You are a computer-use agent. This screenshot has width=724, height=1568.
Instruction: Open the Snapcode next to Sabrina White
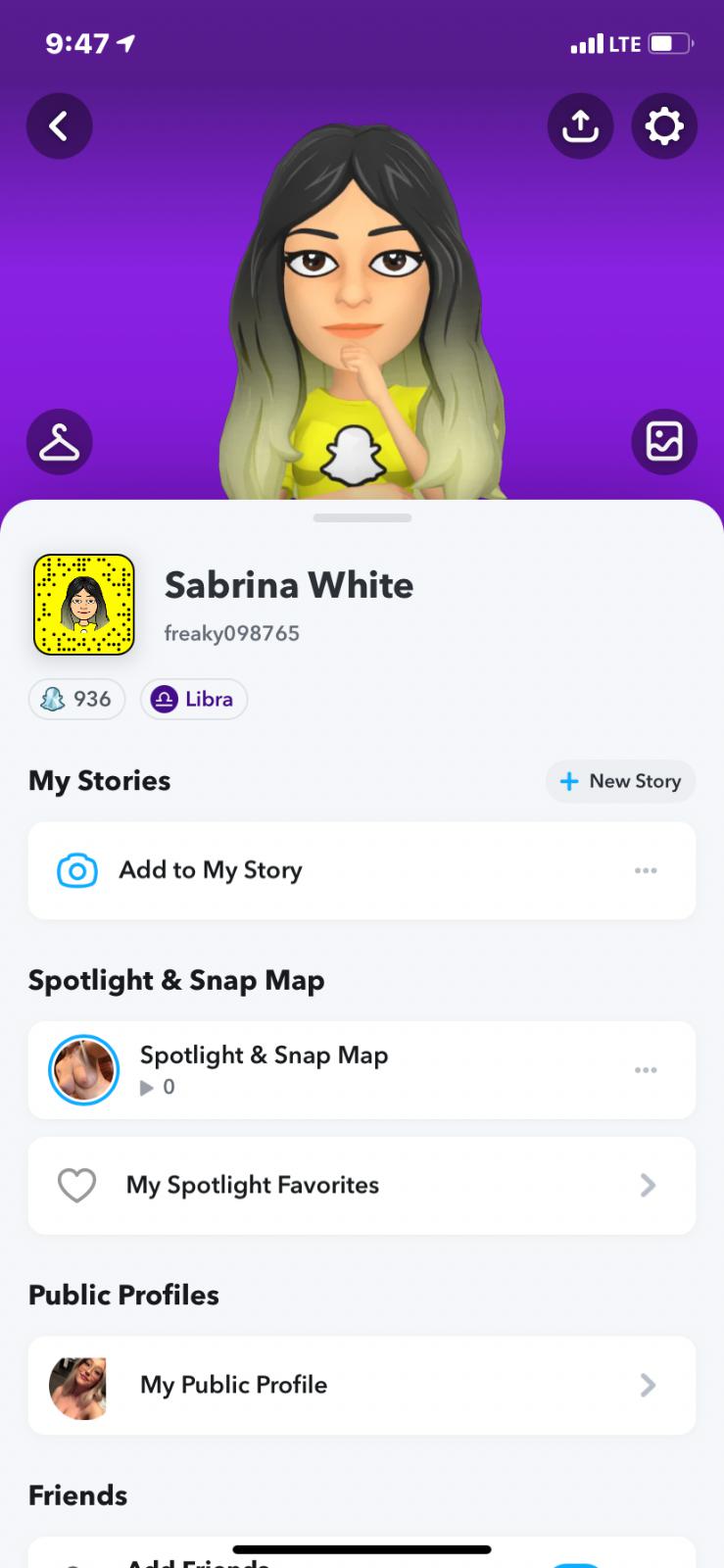(83, 605)
